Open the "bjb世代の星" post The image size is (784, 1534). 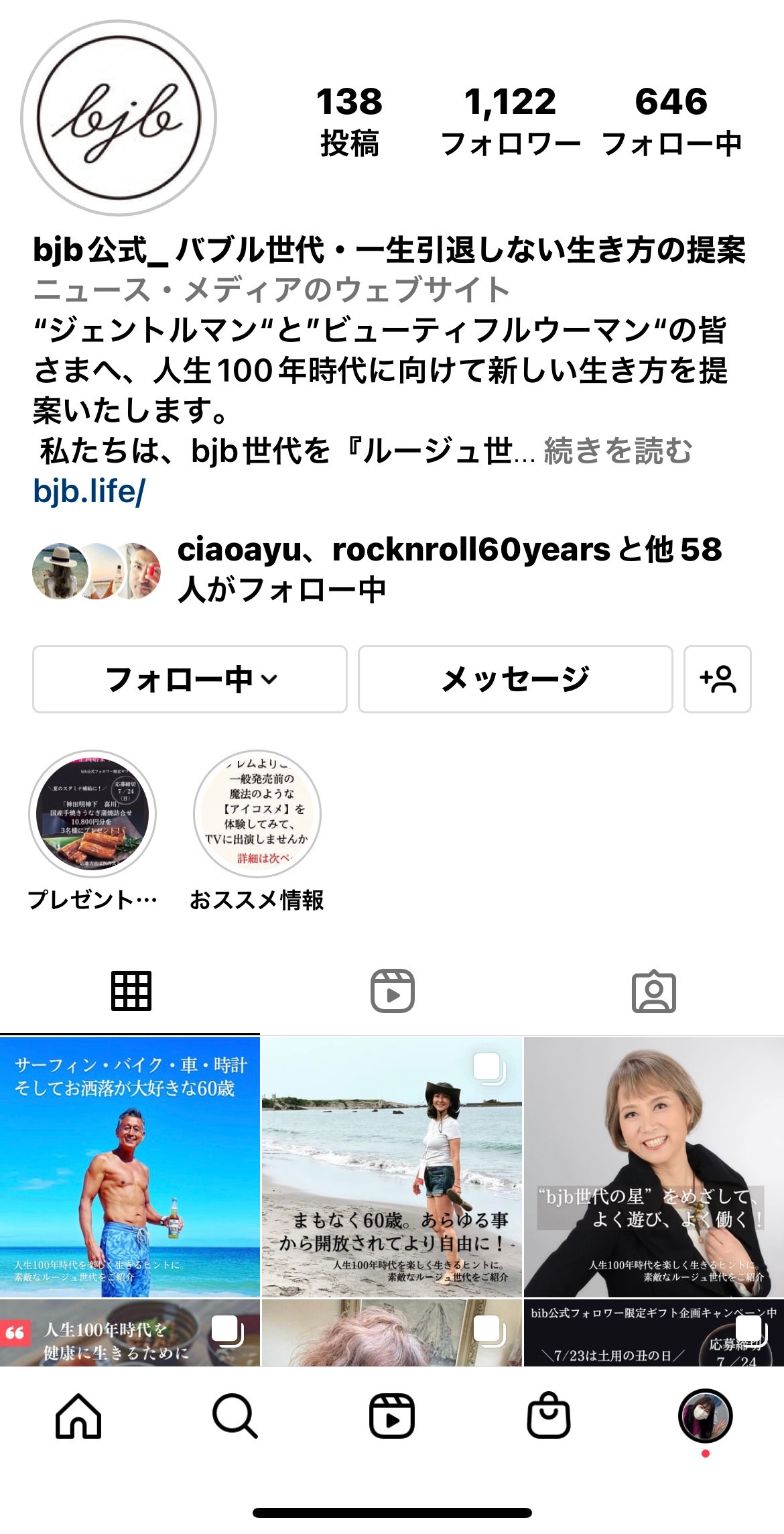click(x=654, y=1167)
